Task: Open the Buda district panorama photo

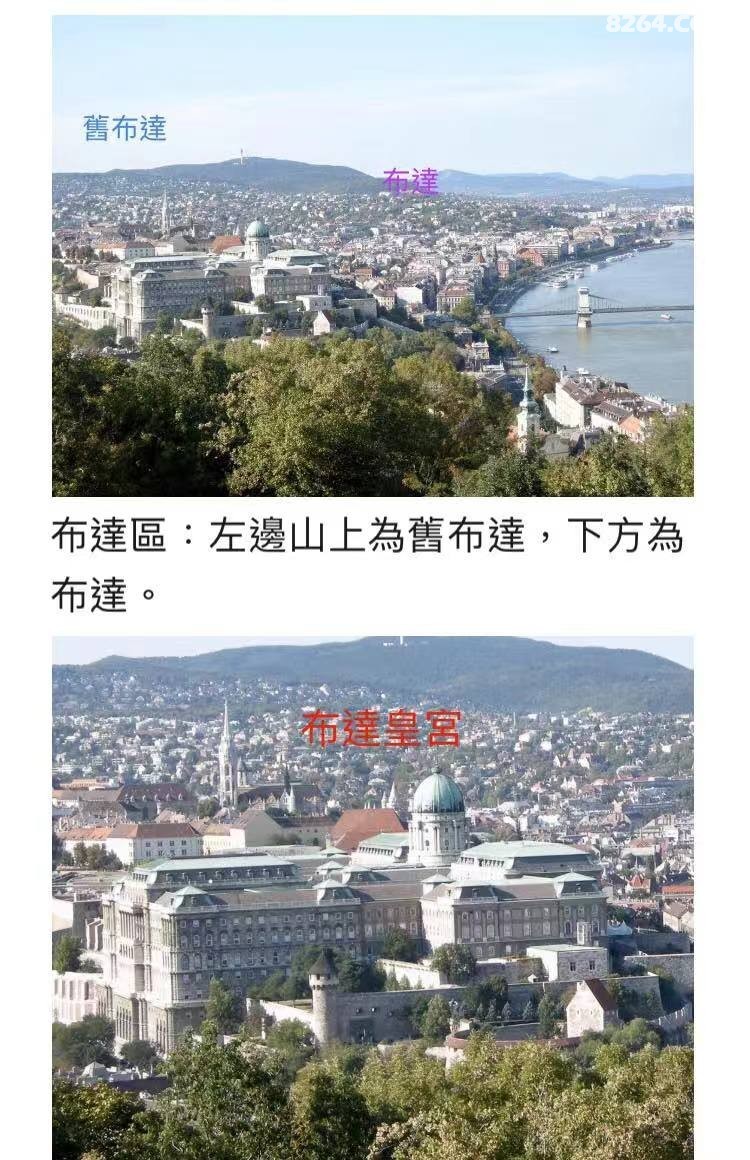Action: click(372, 256)
